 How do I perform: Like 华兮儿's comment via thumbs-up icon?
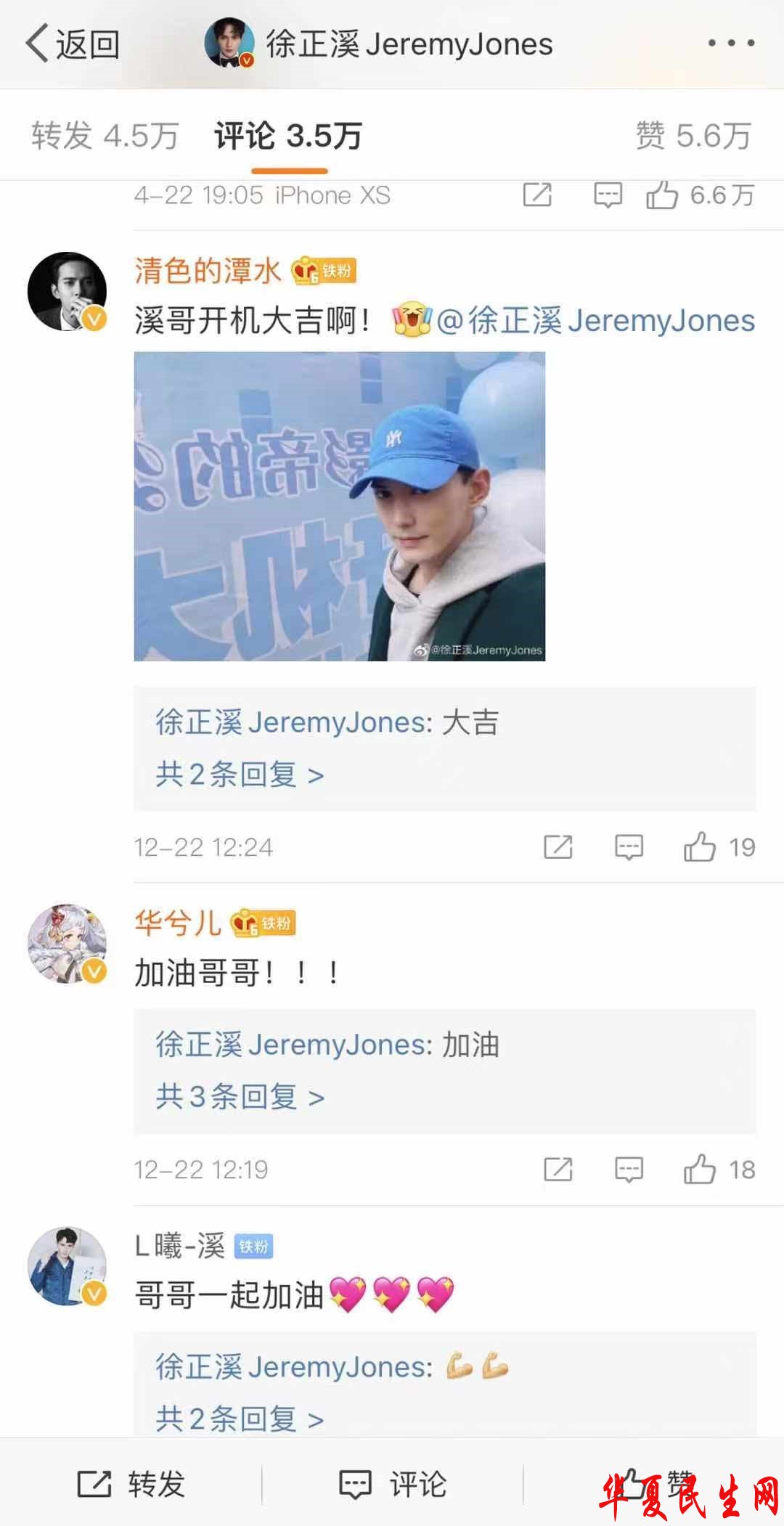[699, 1169]
